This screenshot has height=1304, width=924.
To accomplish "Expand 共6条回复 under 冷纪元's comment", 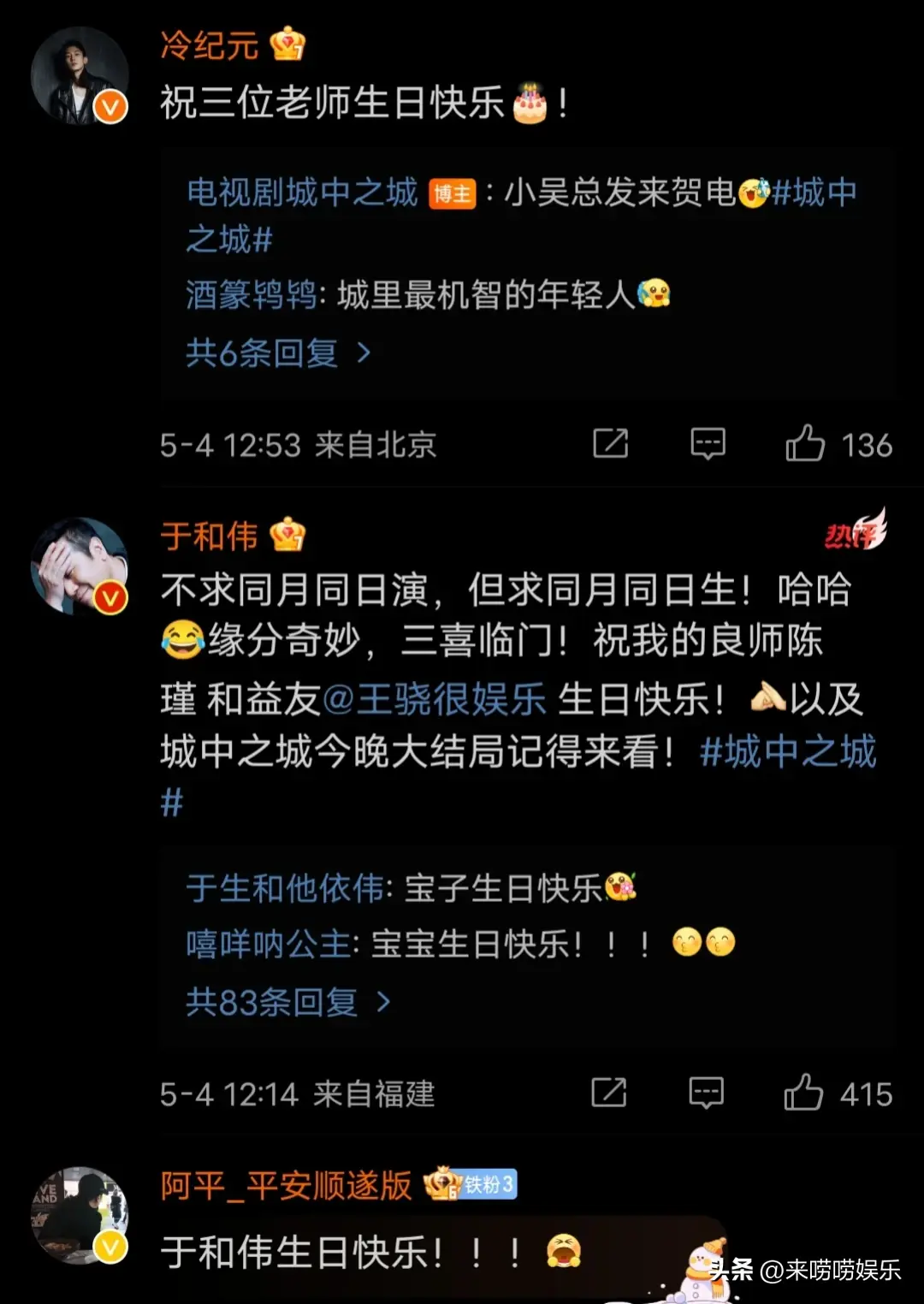I will 277,353.
